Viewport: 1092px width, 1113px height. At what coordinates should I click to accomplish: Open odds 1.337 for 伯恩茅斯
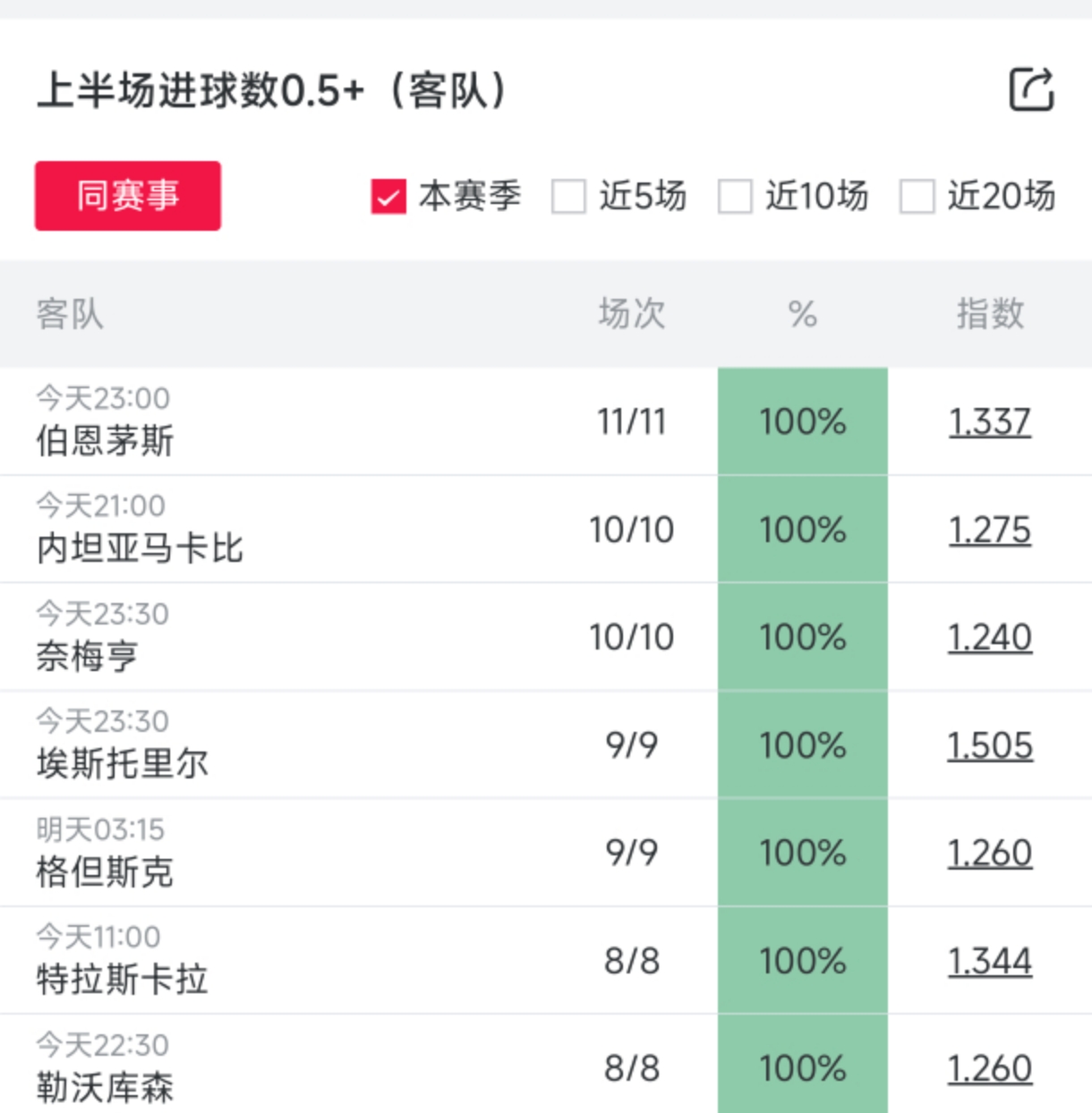[990, 421]
